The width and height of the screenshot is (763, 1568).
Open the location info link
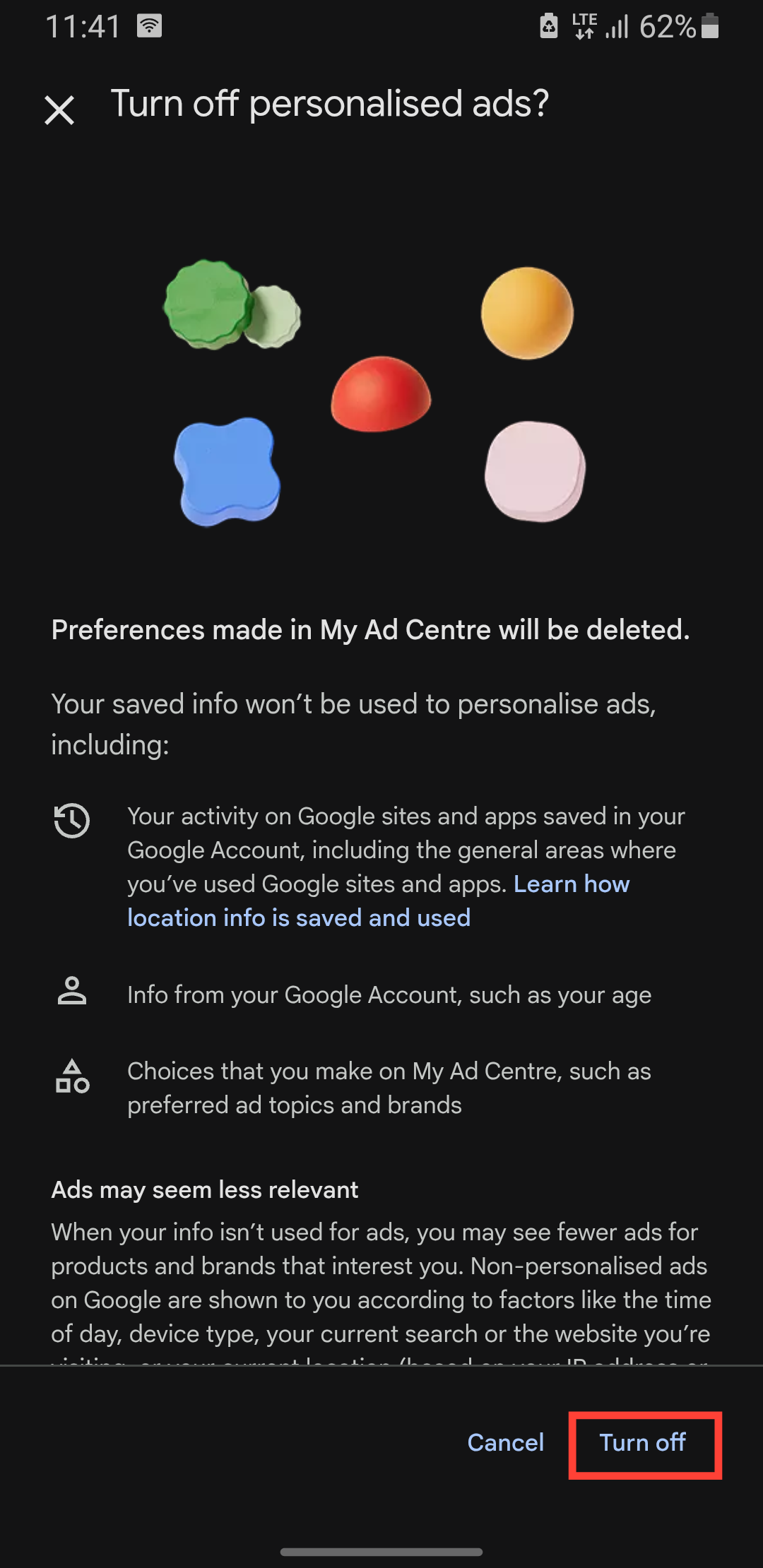coord(298,917)
